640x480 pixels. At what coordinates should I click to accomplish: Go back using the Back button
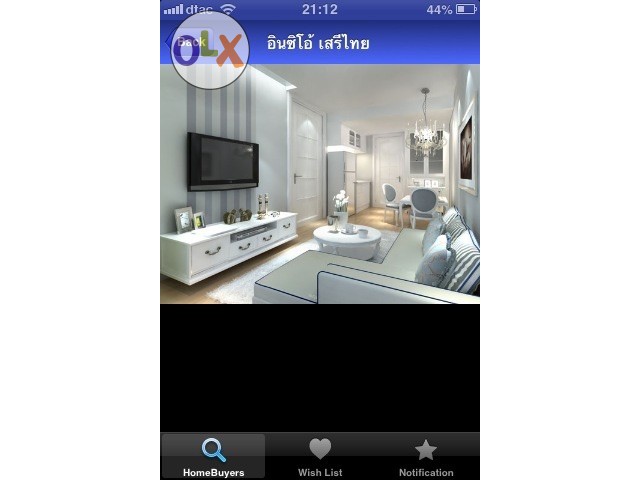pos(187,43)
